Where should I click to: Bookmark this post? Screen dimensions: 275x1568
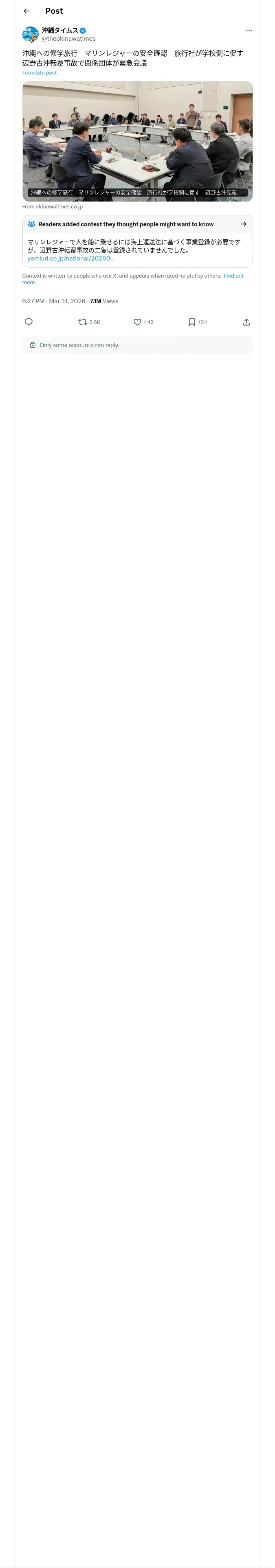pos(198,322)
